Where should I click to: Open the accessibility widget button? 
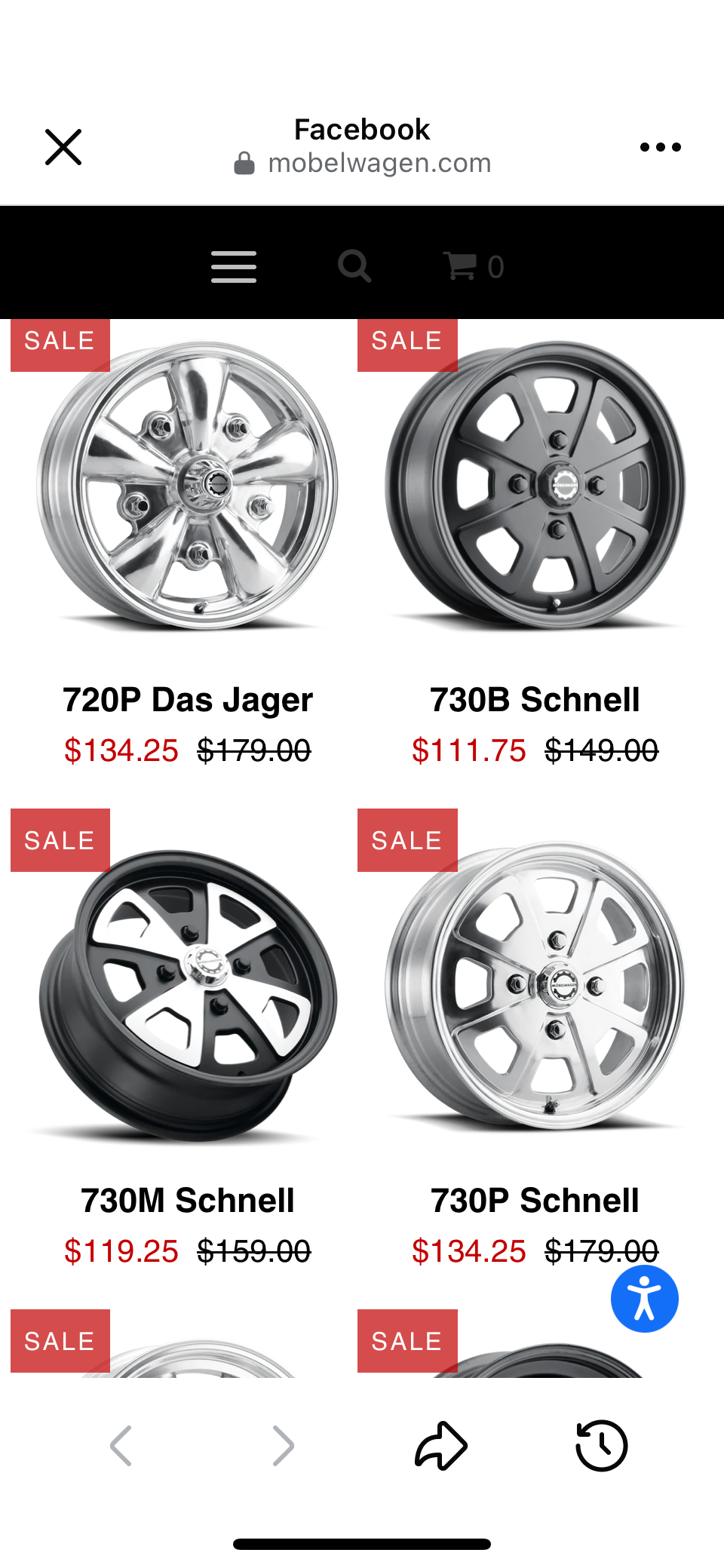click(x=644, y=1299)
